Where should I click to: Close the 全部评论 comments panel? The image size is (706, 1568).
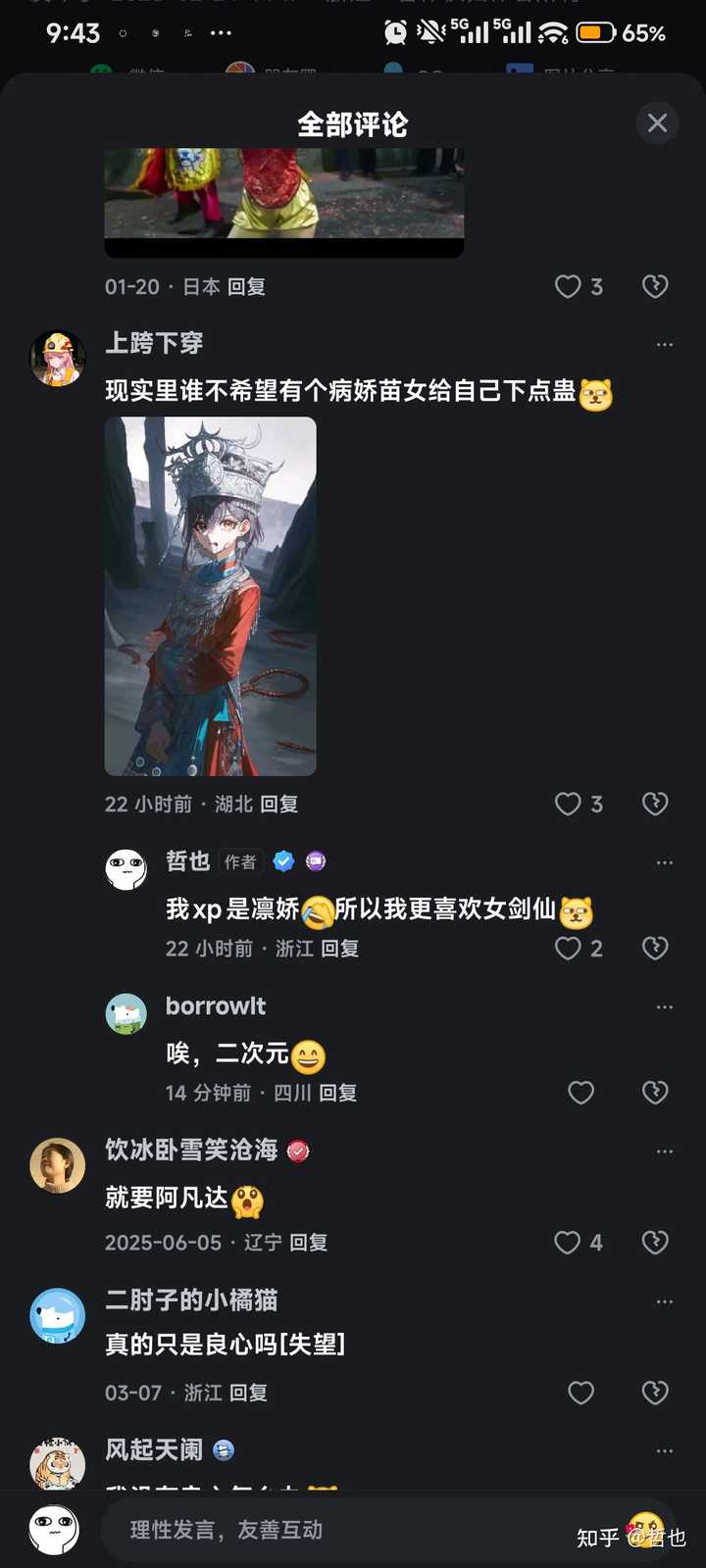click(x=657, y=123)
